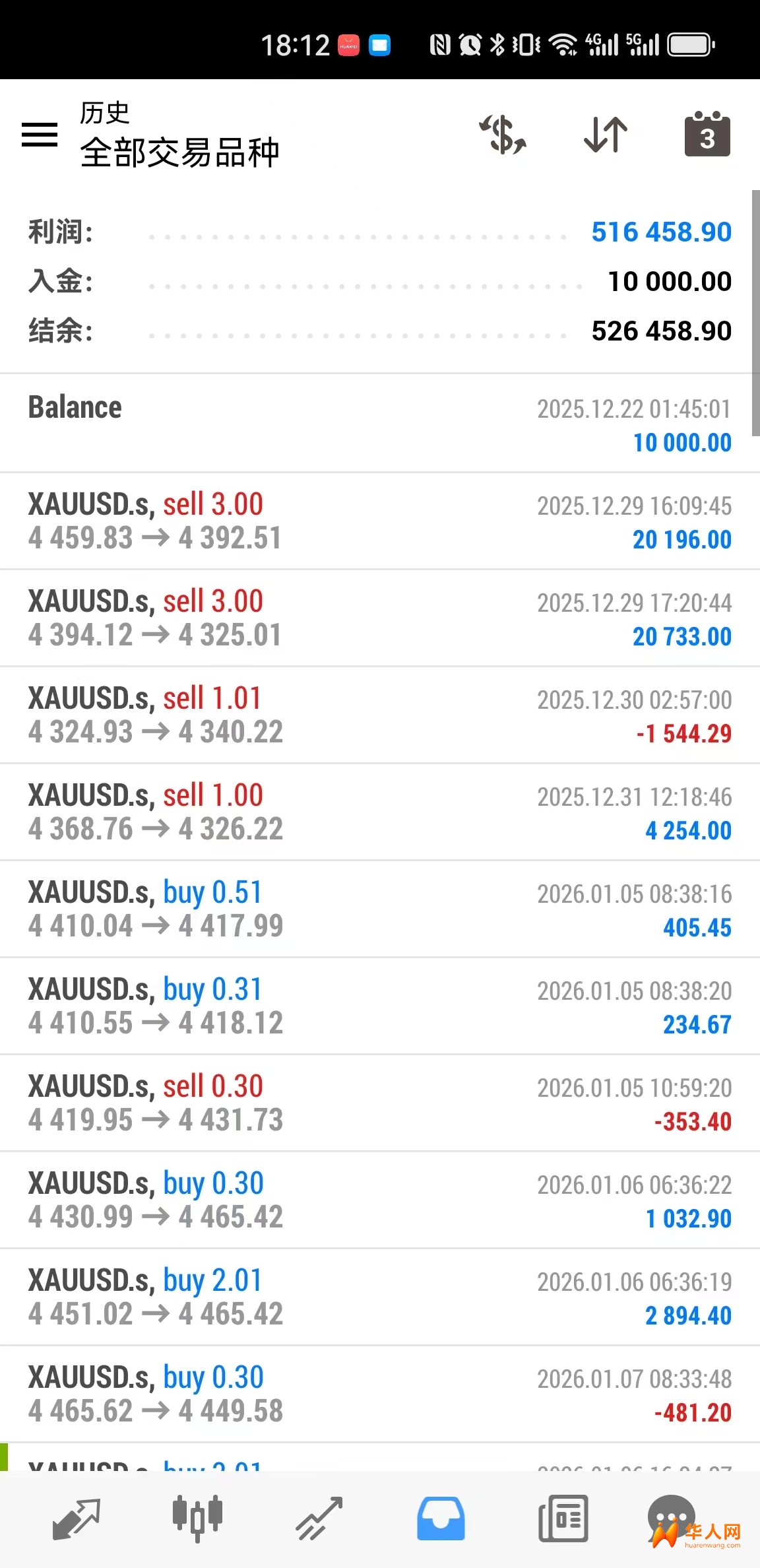Image resolution: width=760 pixels, height=1568 pixels.
Task: Expand the buy 0.30 trade with 1 032.90 profit
Action: coord(379,1200)
